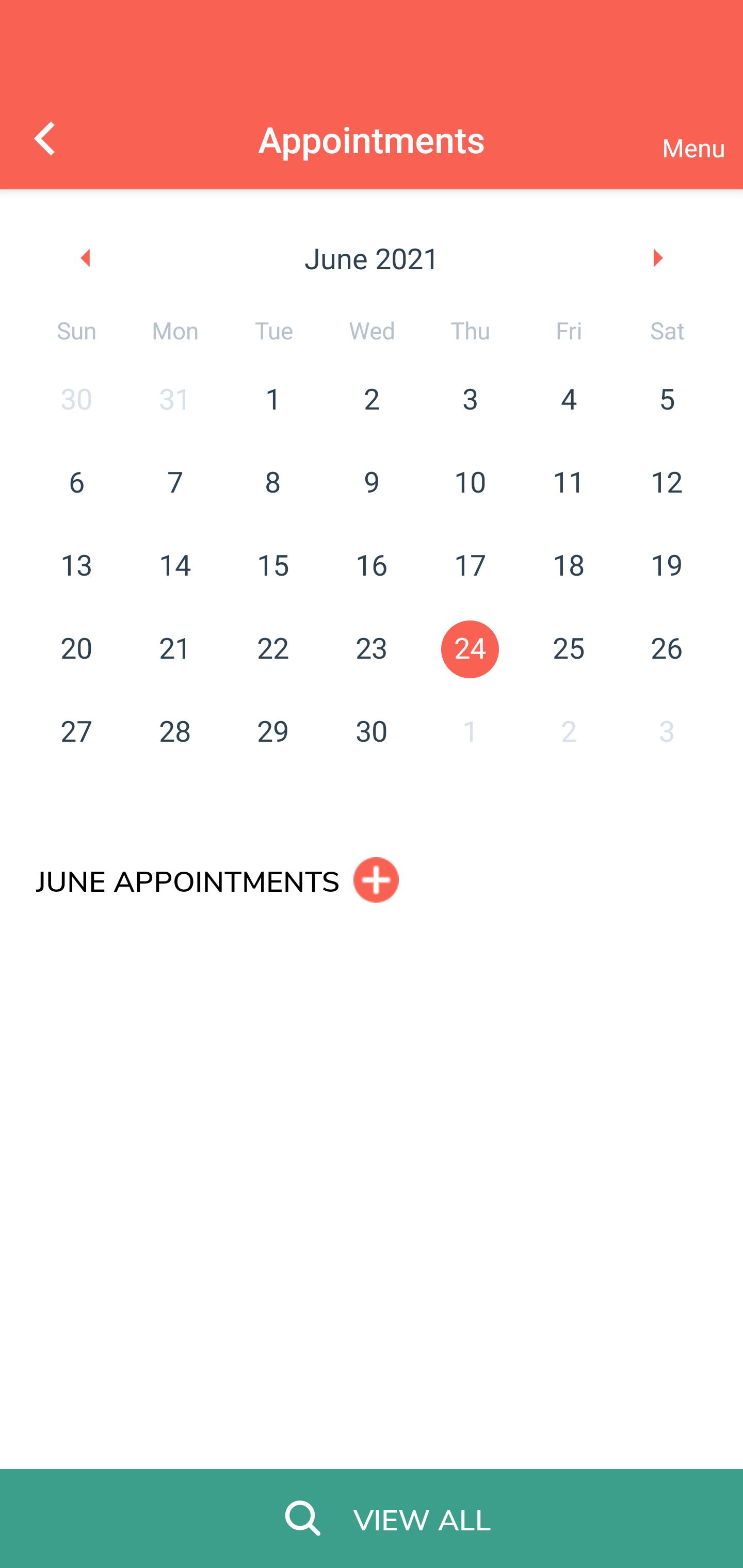Image resolution: width=743 pixels, height=1568 pixels.
Task: Choose June 9 in the calendar
Action: 372,483
